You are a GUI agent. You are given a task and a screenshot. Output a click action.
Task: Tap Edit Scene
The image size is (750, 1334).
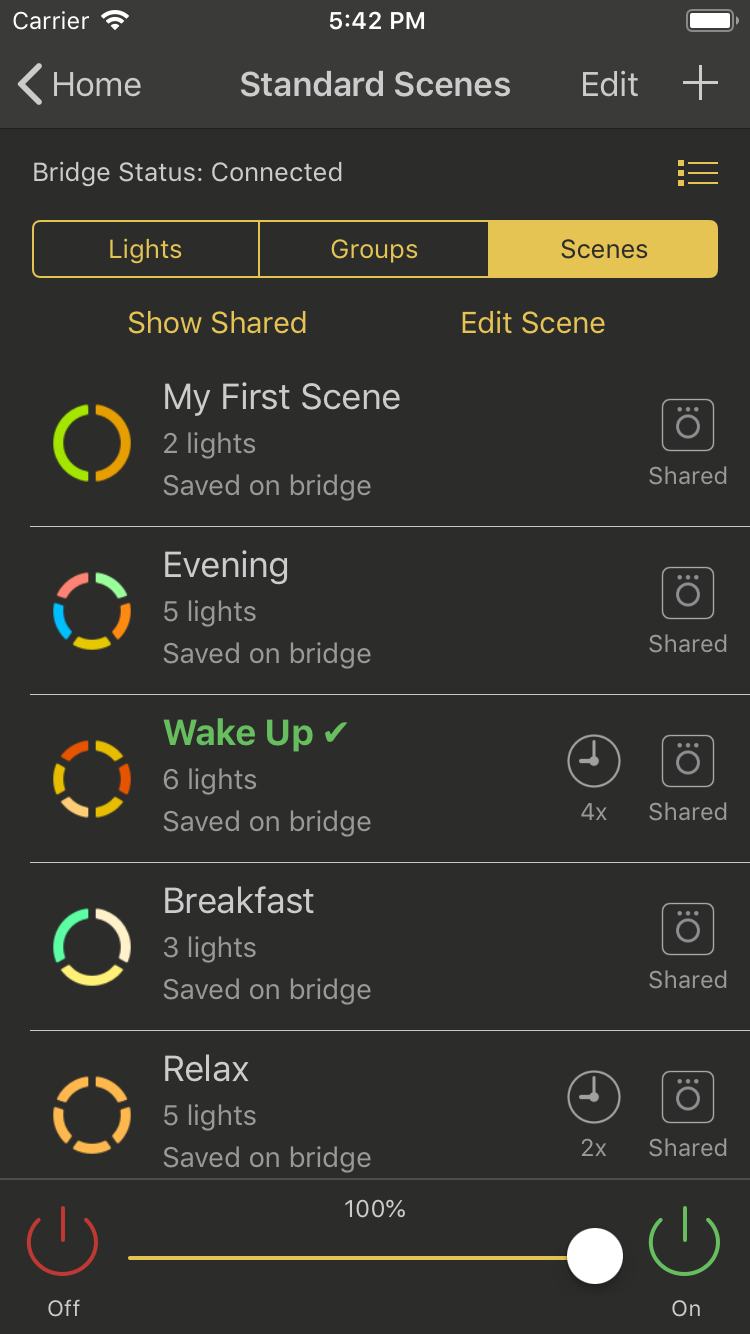[533, 323]
